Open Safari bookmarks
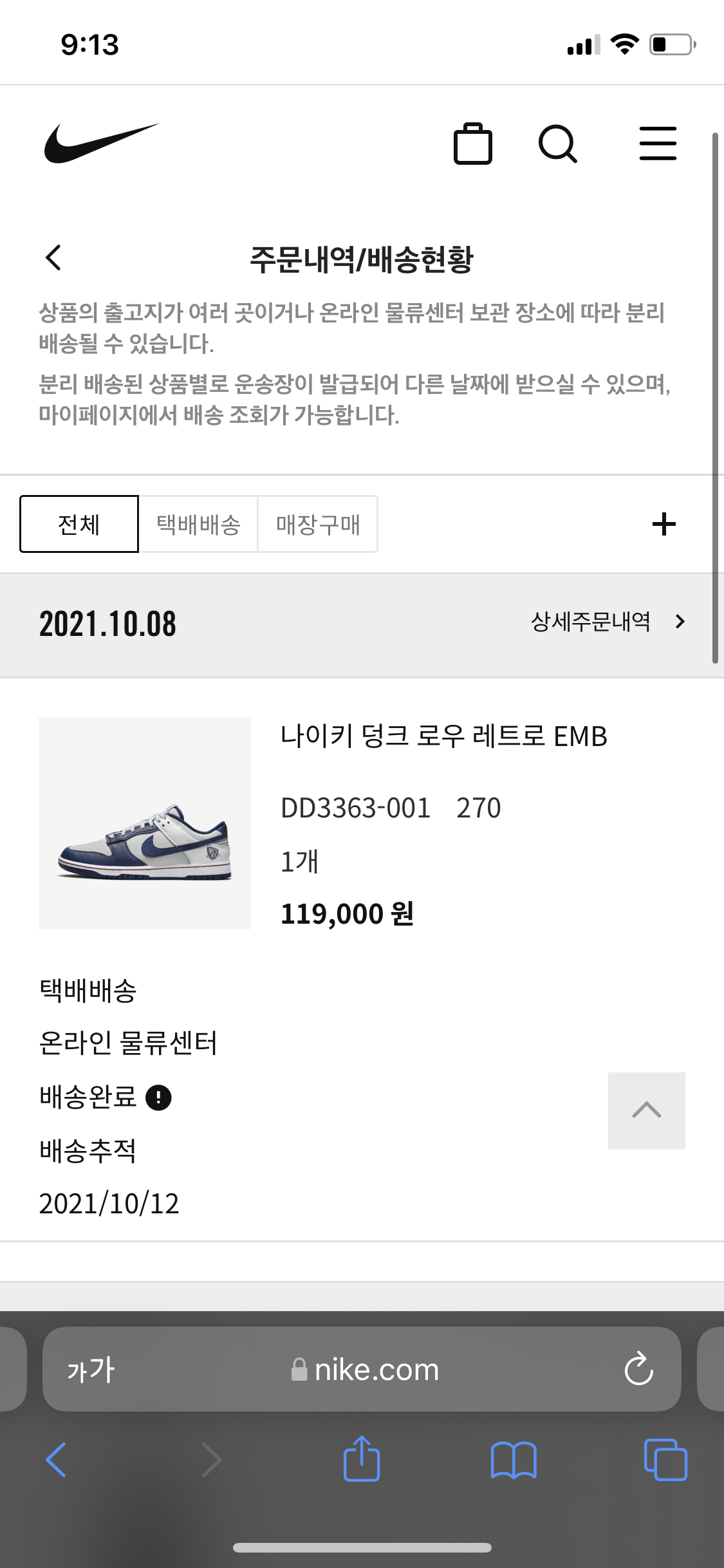The image size is (724, 1568). point(513,1459)
